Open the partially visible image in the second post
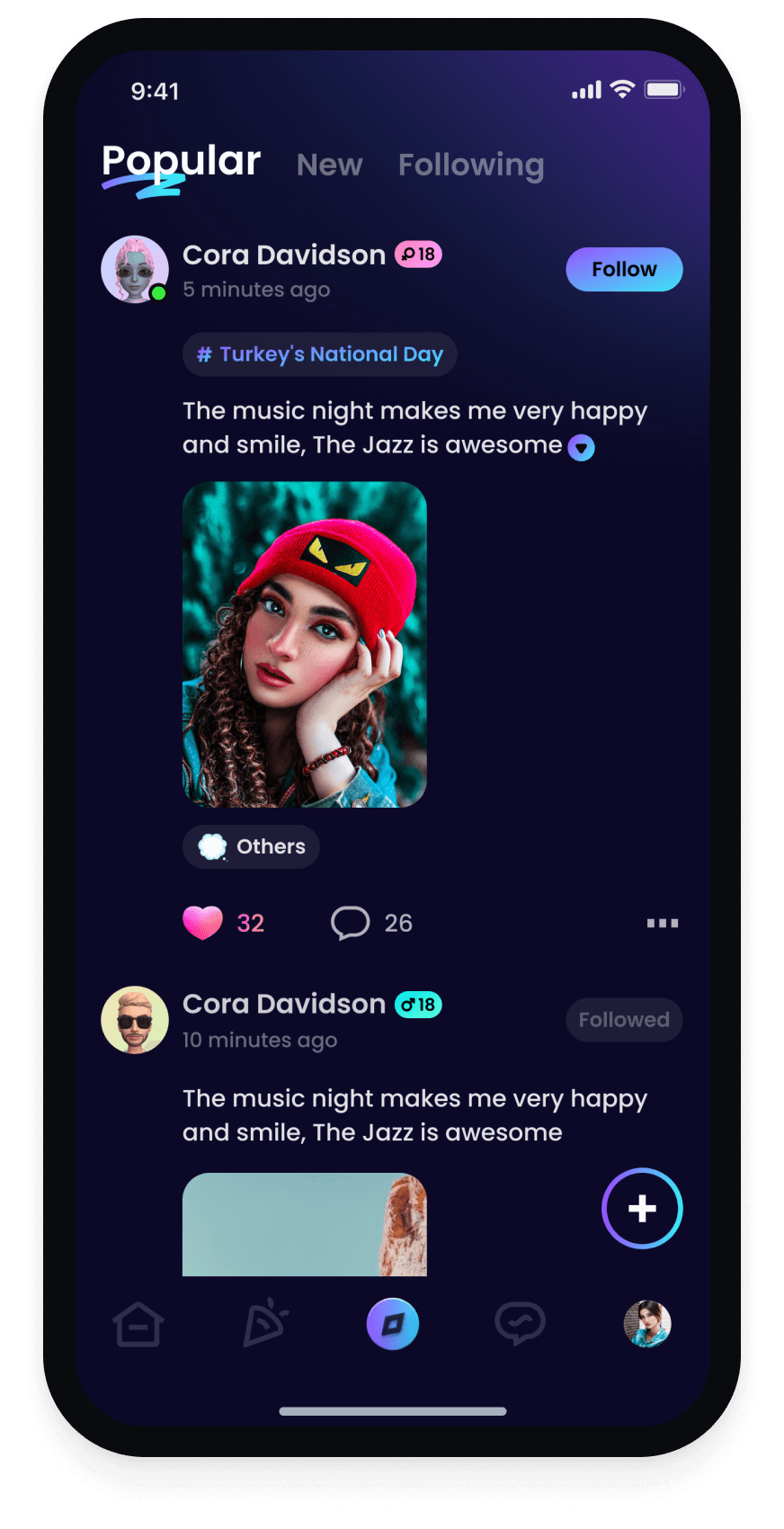Image resolution: width=784 pixels, height=1529 pixels. [305, 1224]
